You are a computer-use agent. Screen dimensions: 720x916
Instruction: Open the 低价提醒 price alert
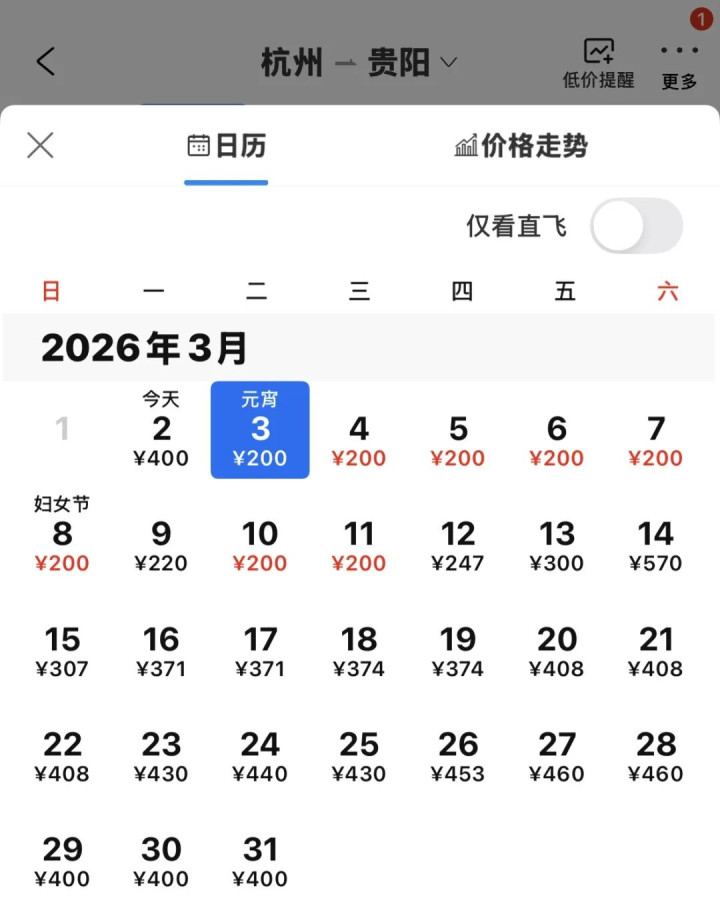[x=598, y=64]
